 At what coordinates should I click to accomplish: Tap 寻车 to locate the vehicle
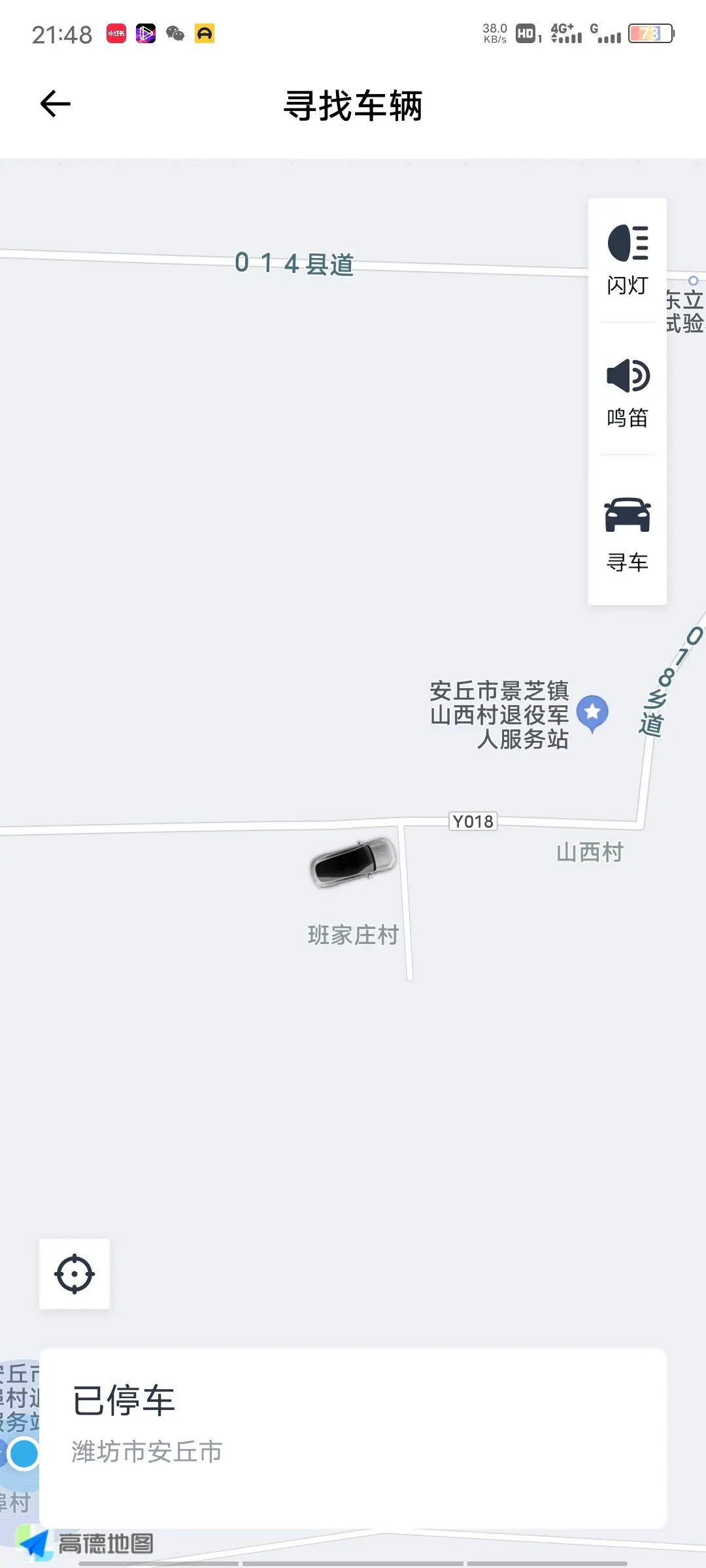tap(628, 534)
